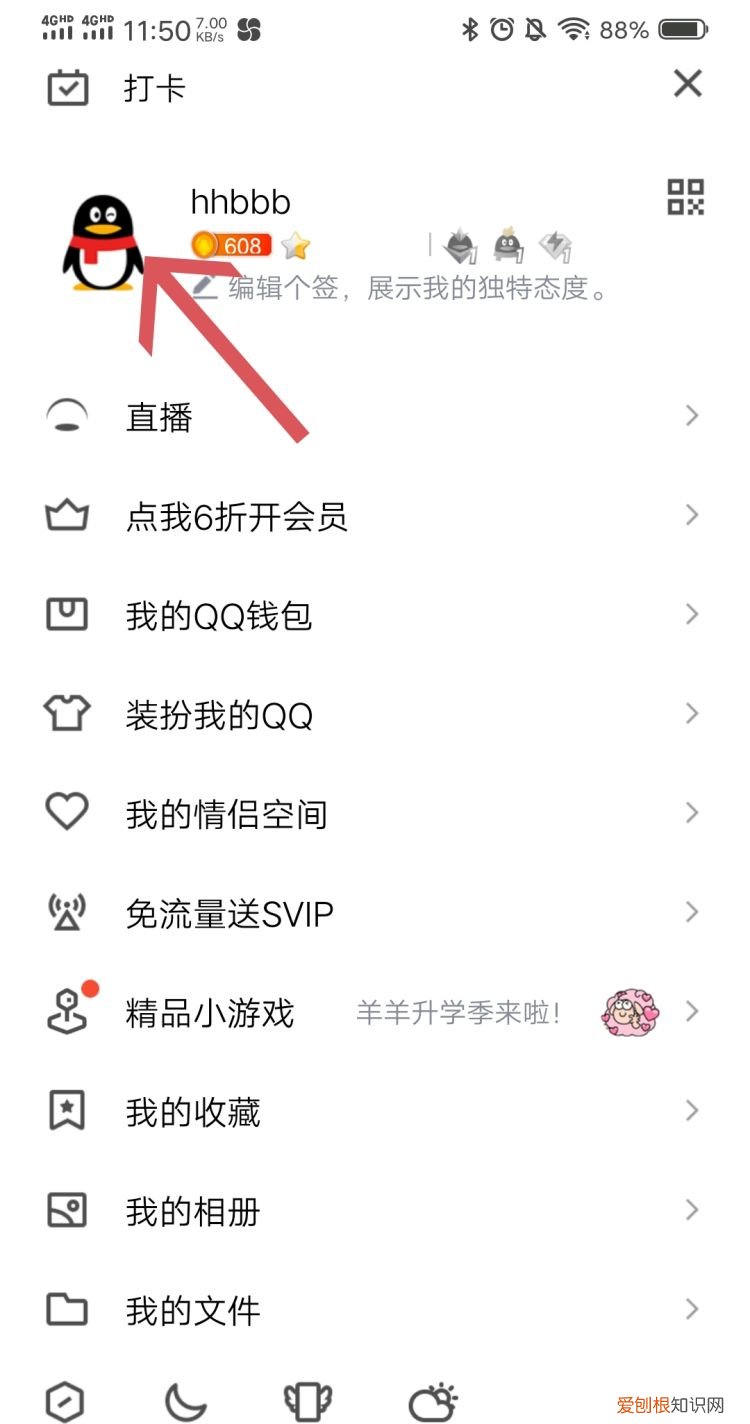Viewport: 750px width, 1424px height.
Task: Tap the QR code icon beside hhbbb
Action: pos(686,198)
